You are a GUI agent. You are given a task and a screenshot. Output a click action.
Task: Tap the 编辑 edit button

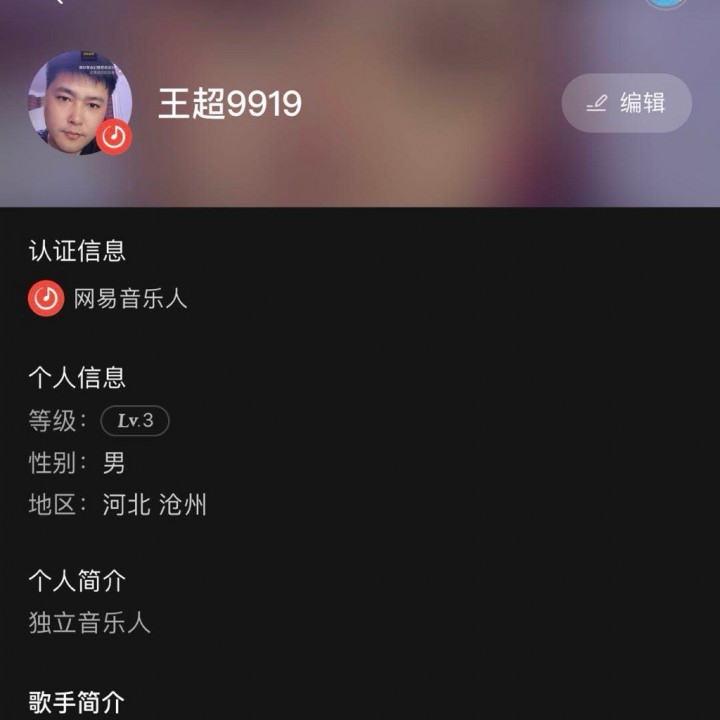626,103
